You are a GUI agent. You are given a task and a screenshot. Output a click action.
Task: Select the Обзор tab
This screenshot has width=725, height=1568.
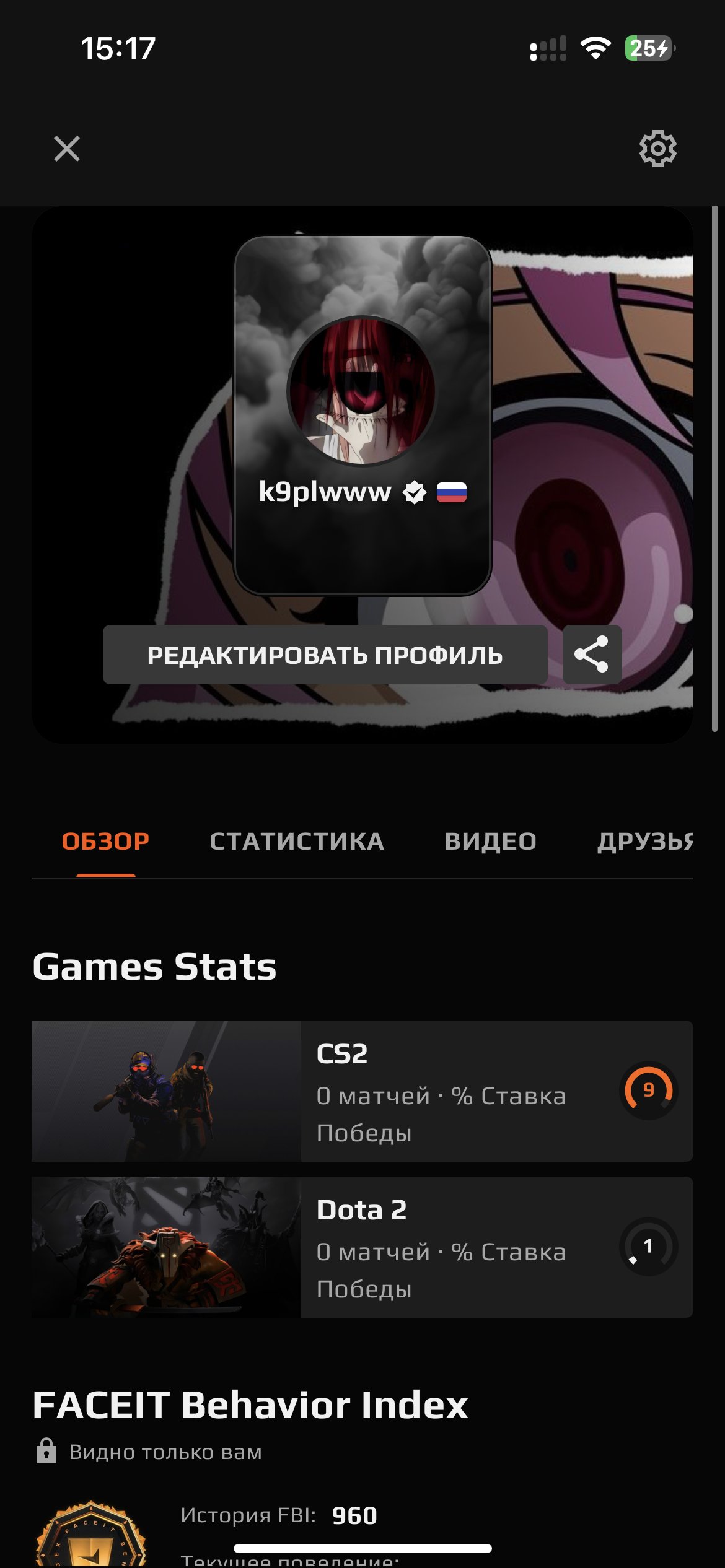click(x=105, y=842)
